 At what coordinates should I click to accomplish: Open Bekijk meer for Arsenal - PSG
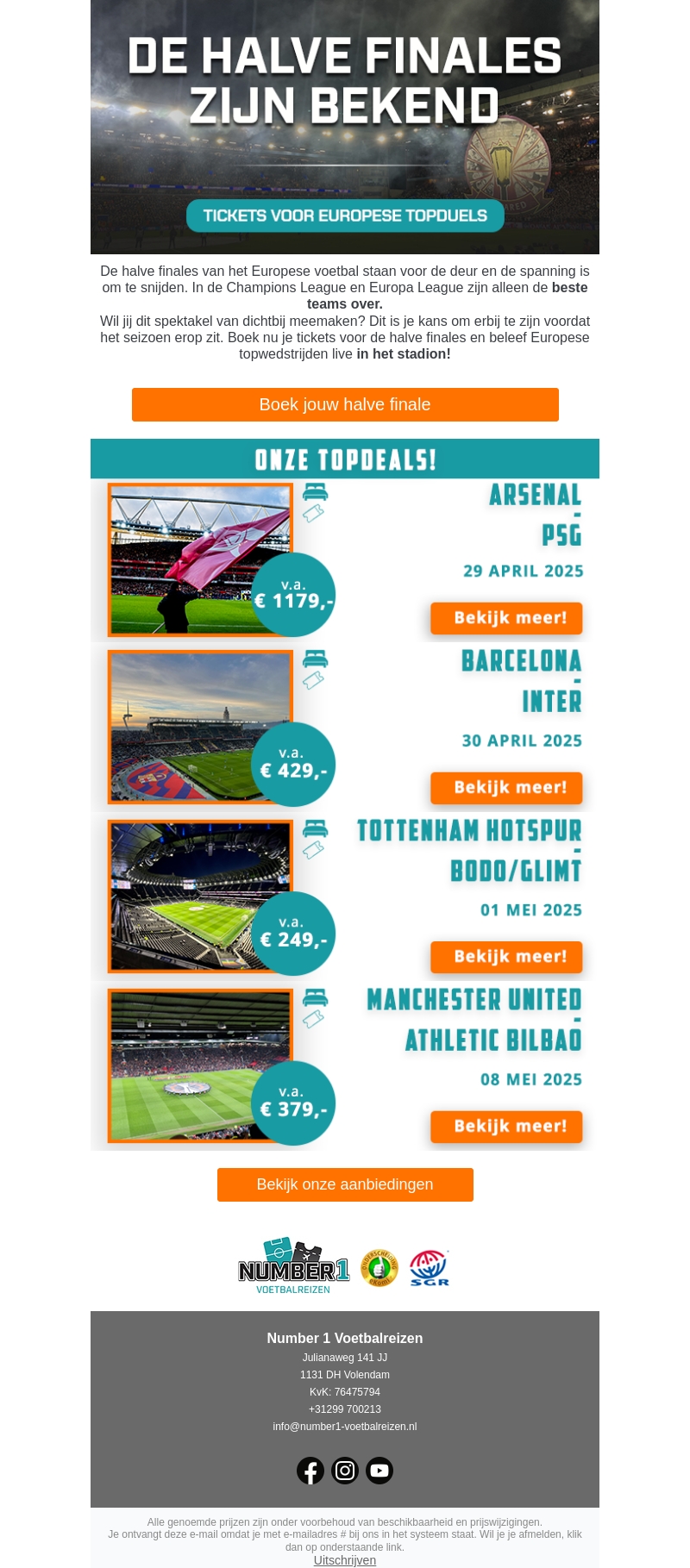point(506,618)
